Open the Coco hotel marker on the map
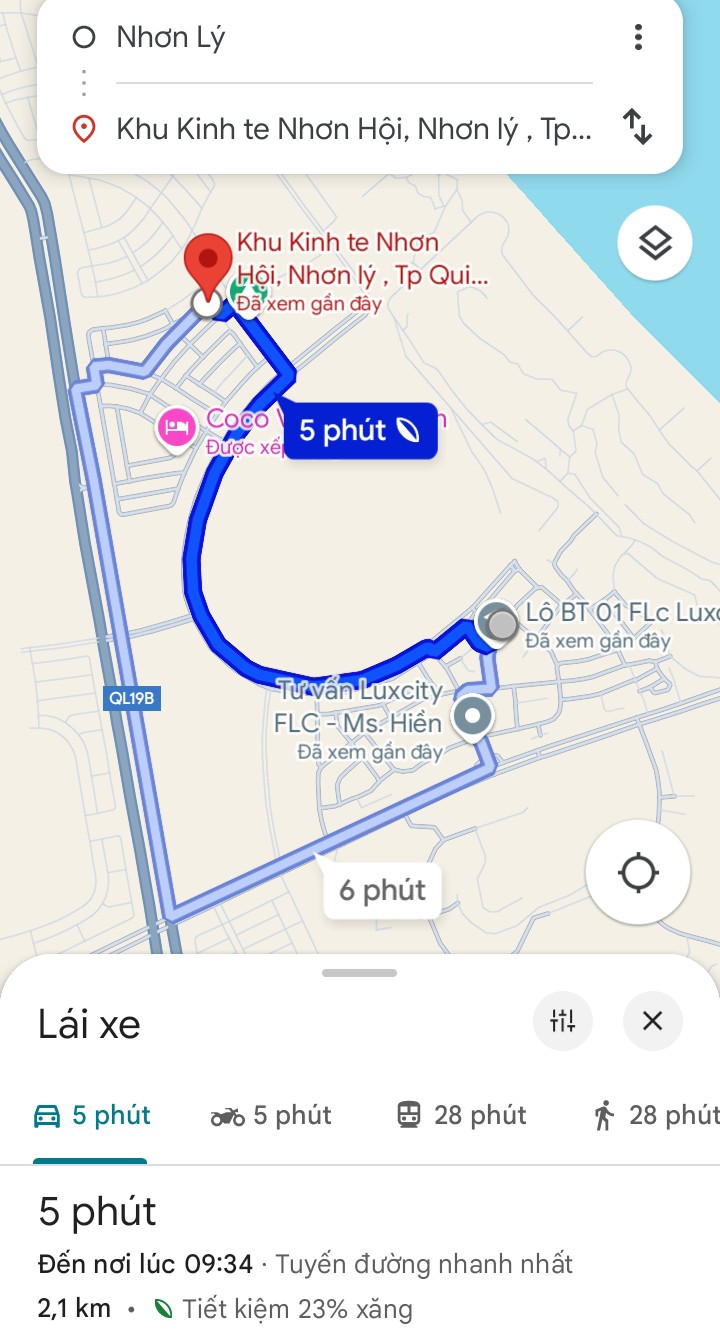Screen dimensions: 720x1338 (x=177, y=429)
